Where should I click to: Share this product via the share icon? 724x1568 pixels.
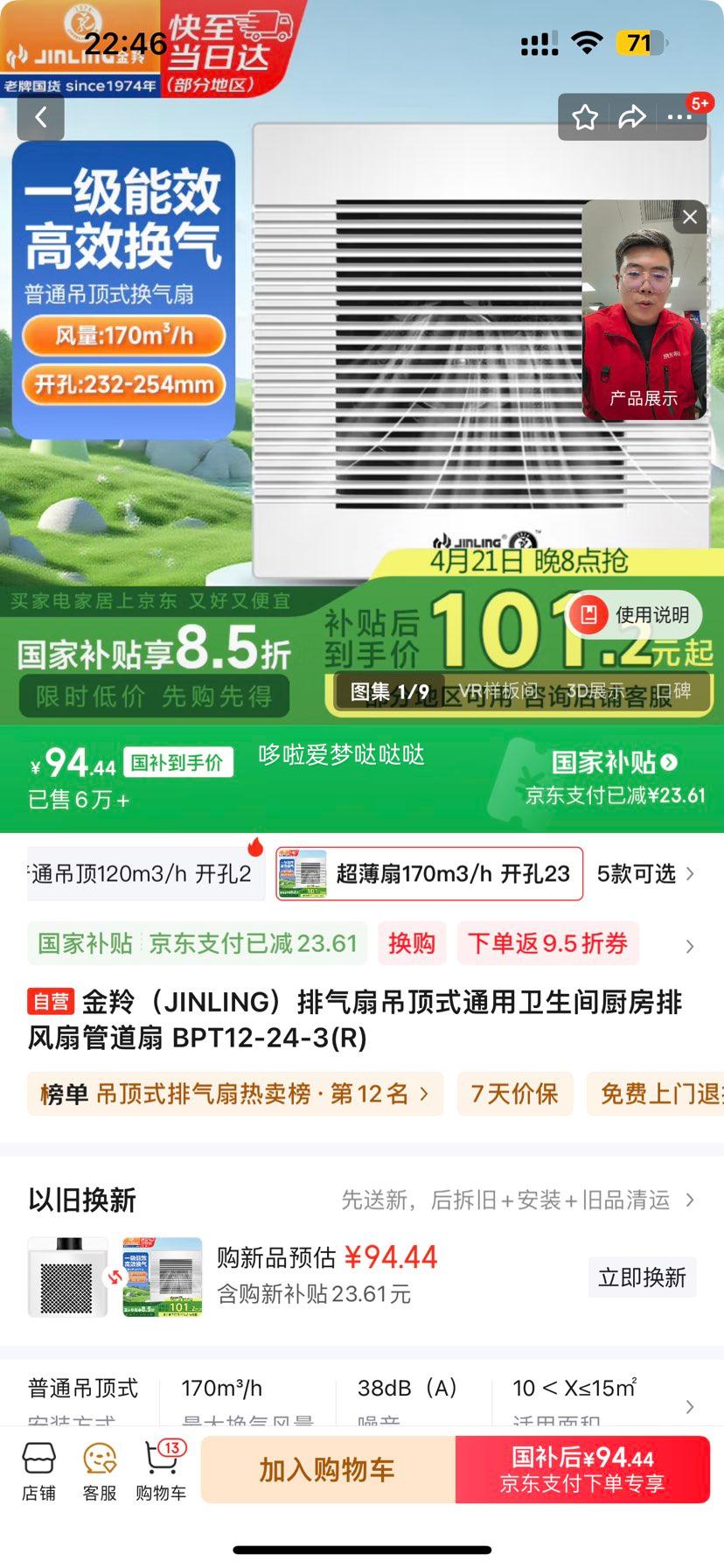point(633,115)
